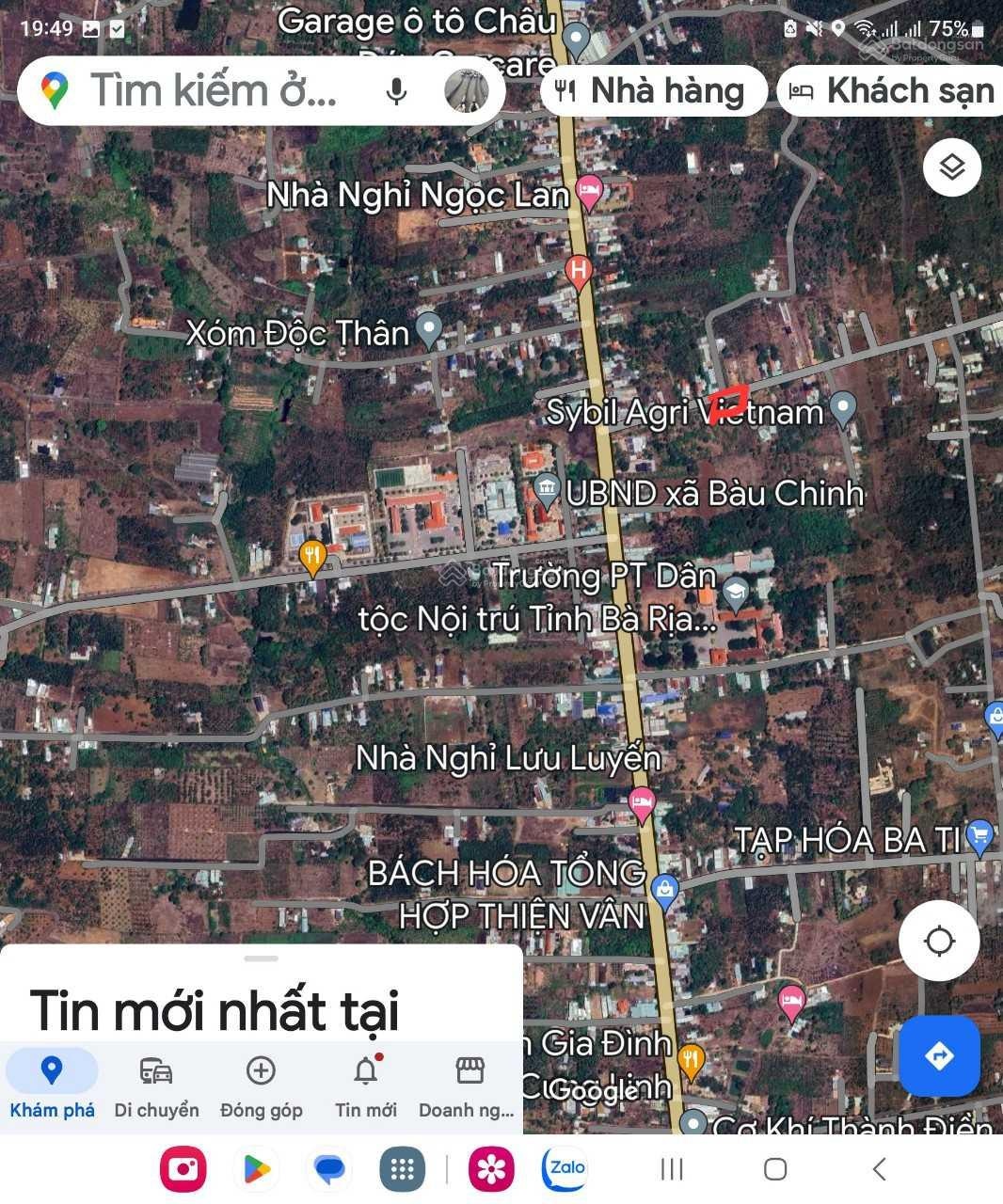Image resolution: width=1003 pixels, height=1204 pixels.
Task: Switch to the Di chuyển tab
Action: coord(155,1086)
